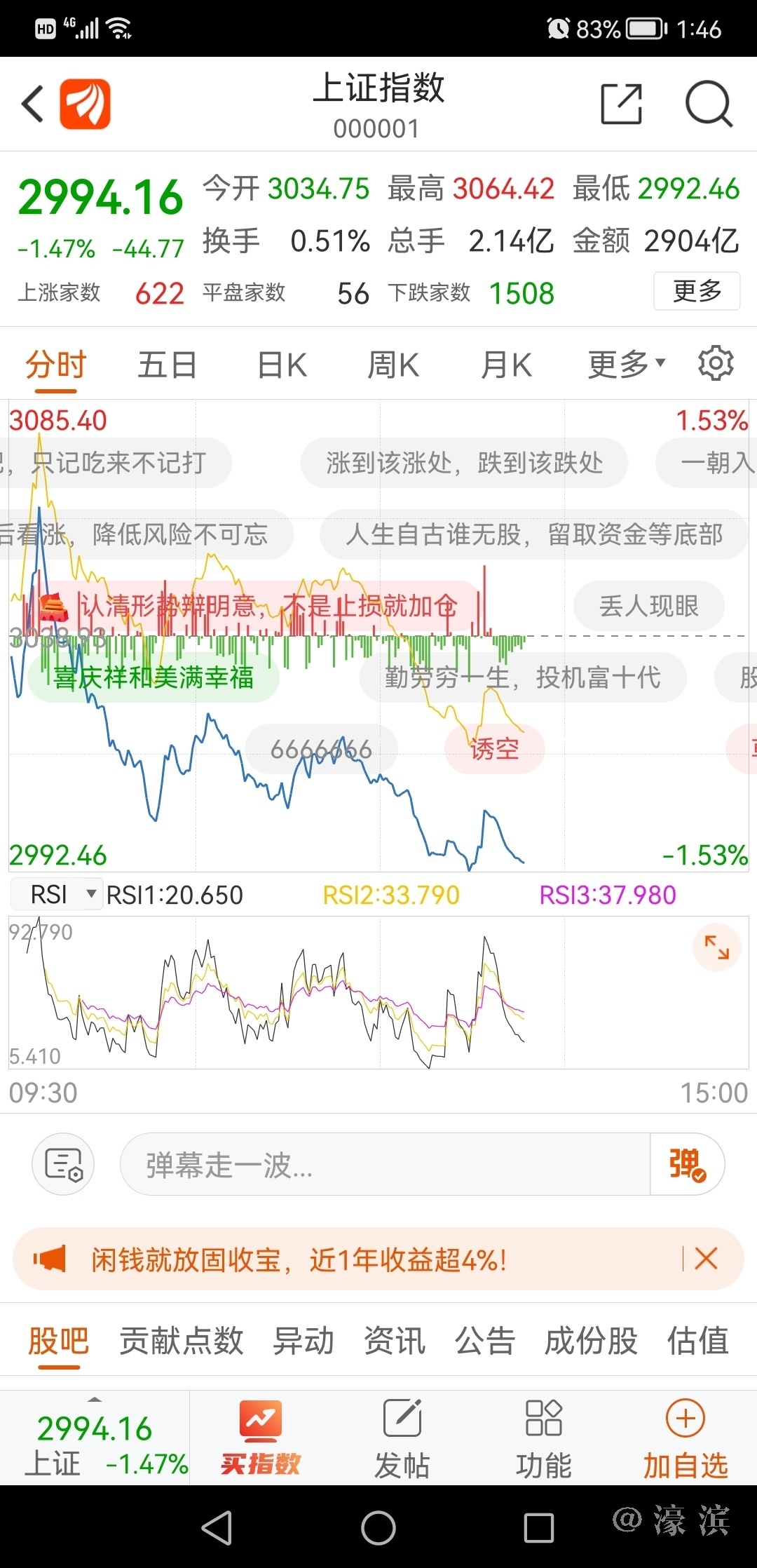Tap 更多 to show more quote details
This screenshot has height=1568, width=757.
(x=697, y=291)
